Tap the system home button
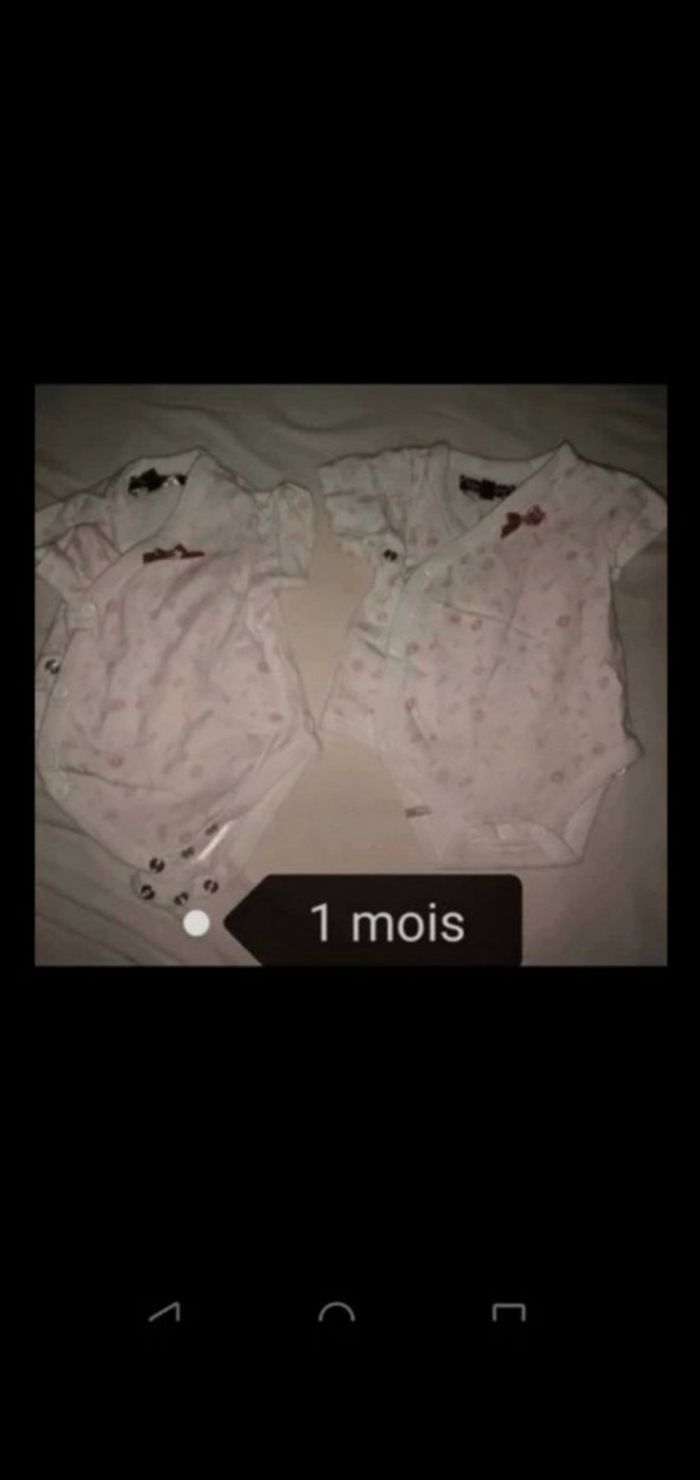The width and height of the screenshot is (700, 1480). pyautogui.click(x=337, y=1312)
